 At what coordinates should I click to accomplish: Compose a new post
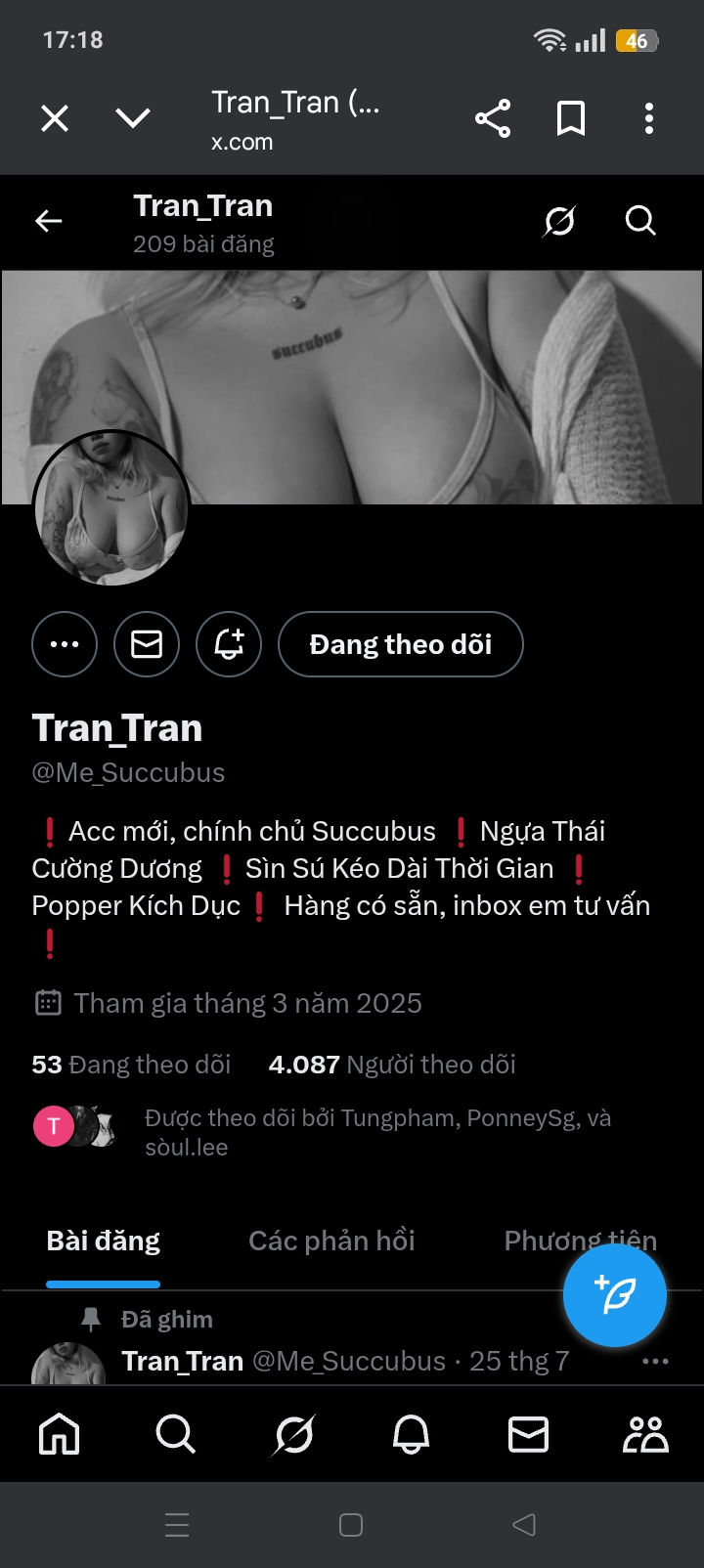click(x=615, y=1295)
